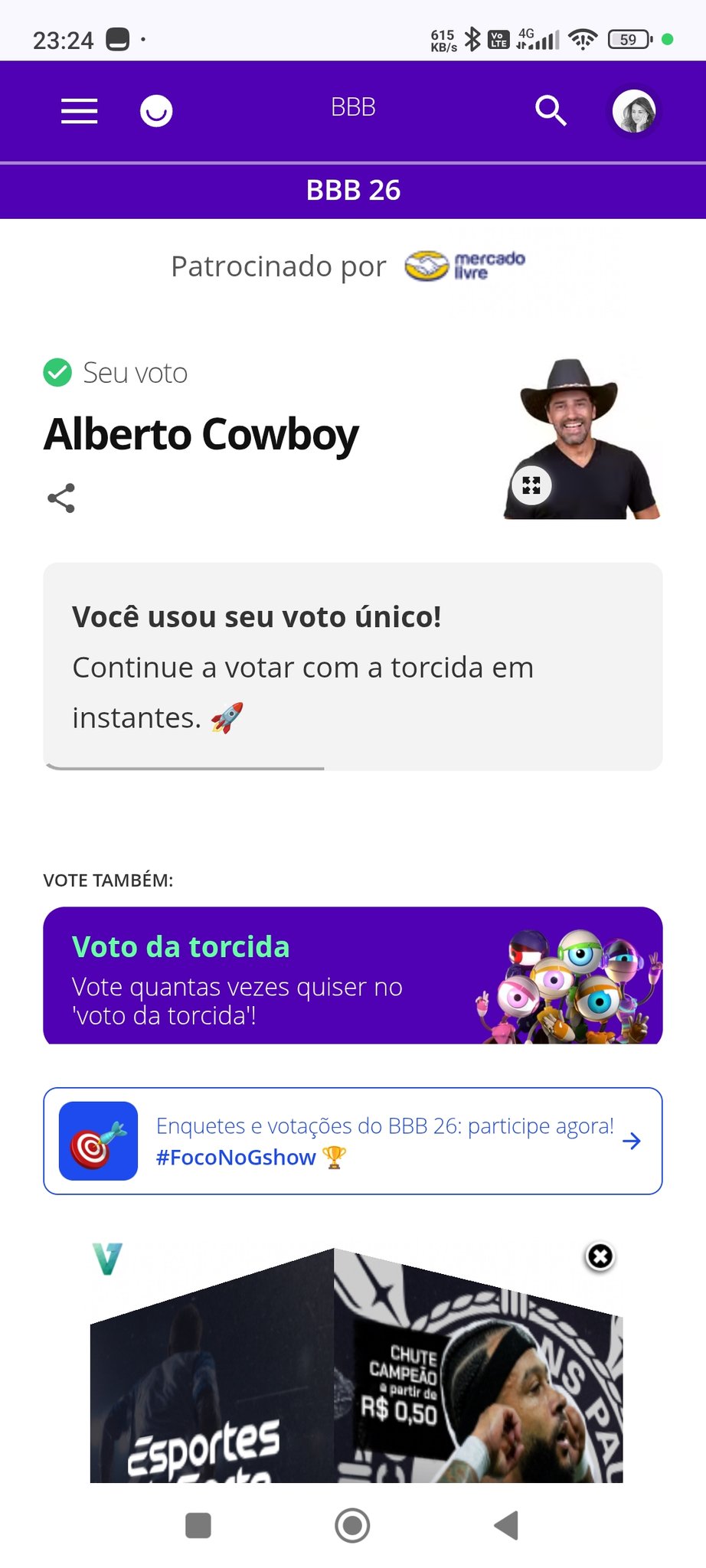Close the Esportes ad banner
Image resolution: width=706 pixels, height=1568 pixels.
point(600,1256)
